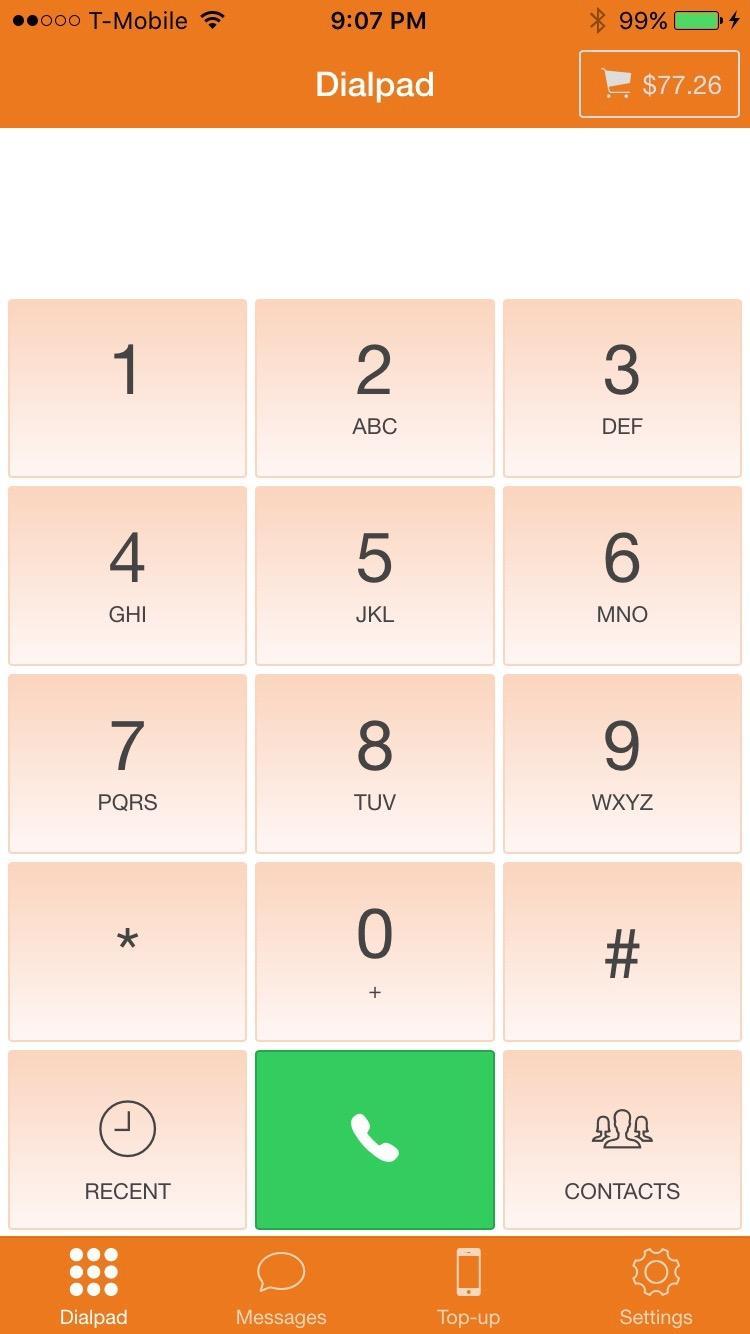This screenshot has width=750, height=1334.
Task: Switch to the Messages tab
Action: (281, 1287)
